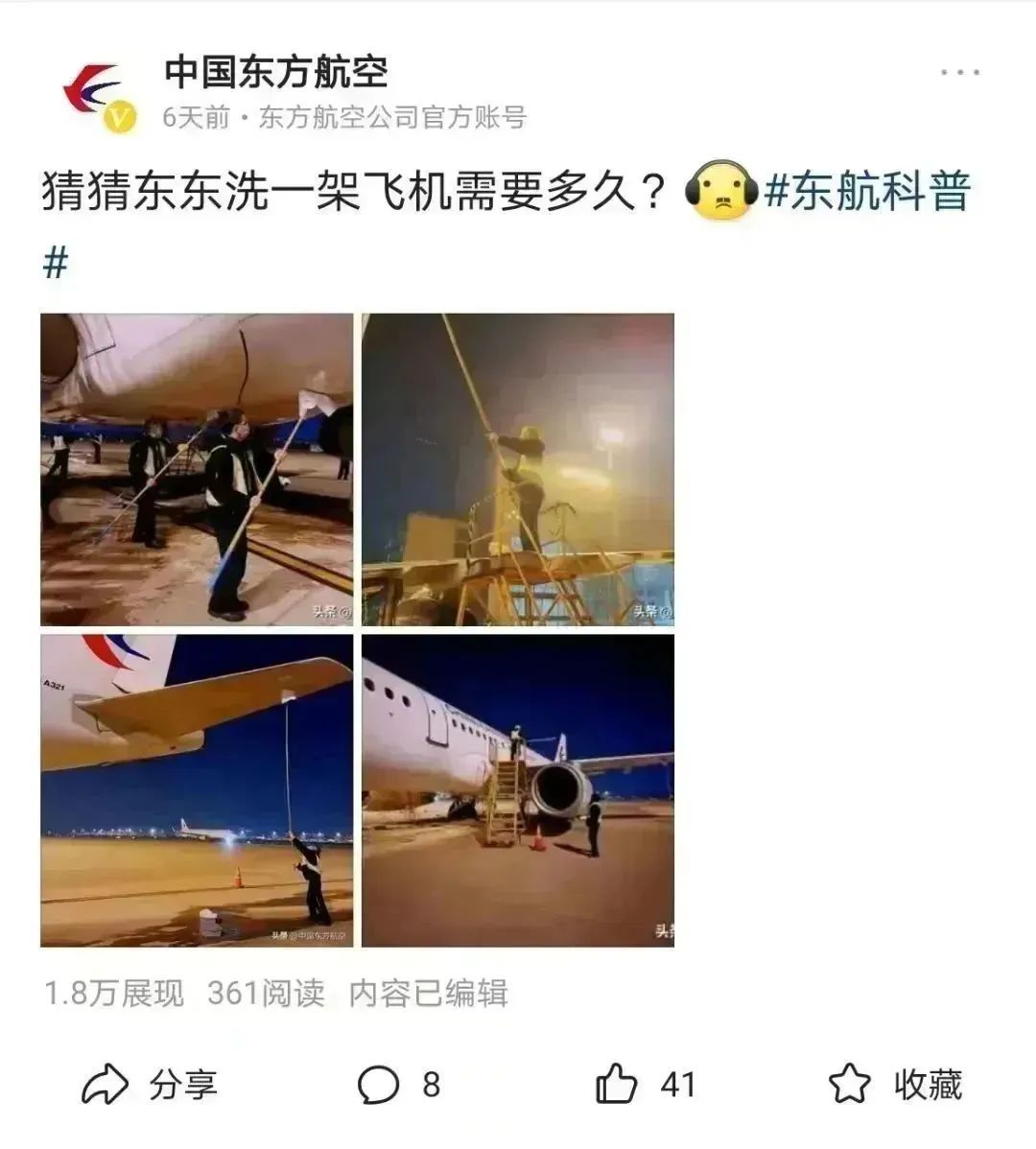Viewport: 1036px width, 1149px height.
Task: Open the 8 comments
Action: pos(398,1085)
